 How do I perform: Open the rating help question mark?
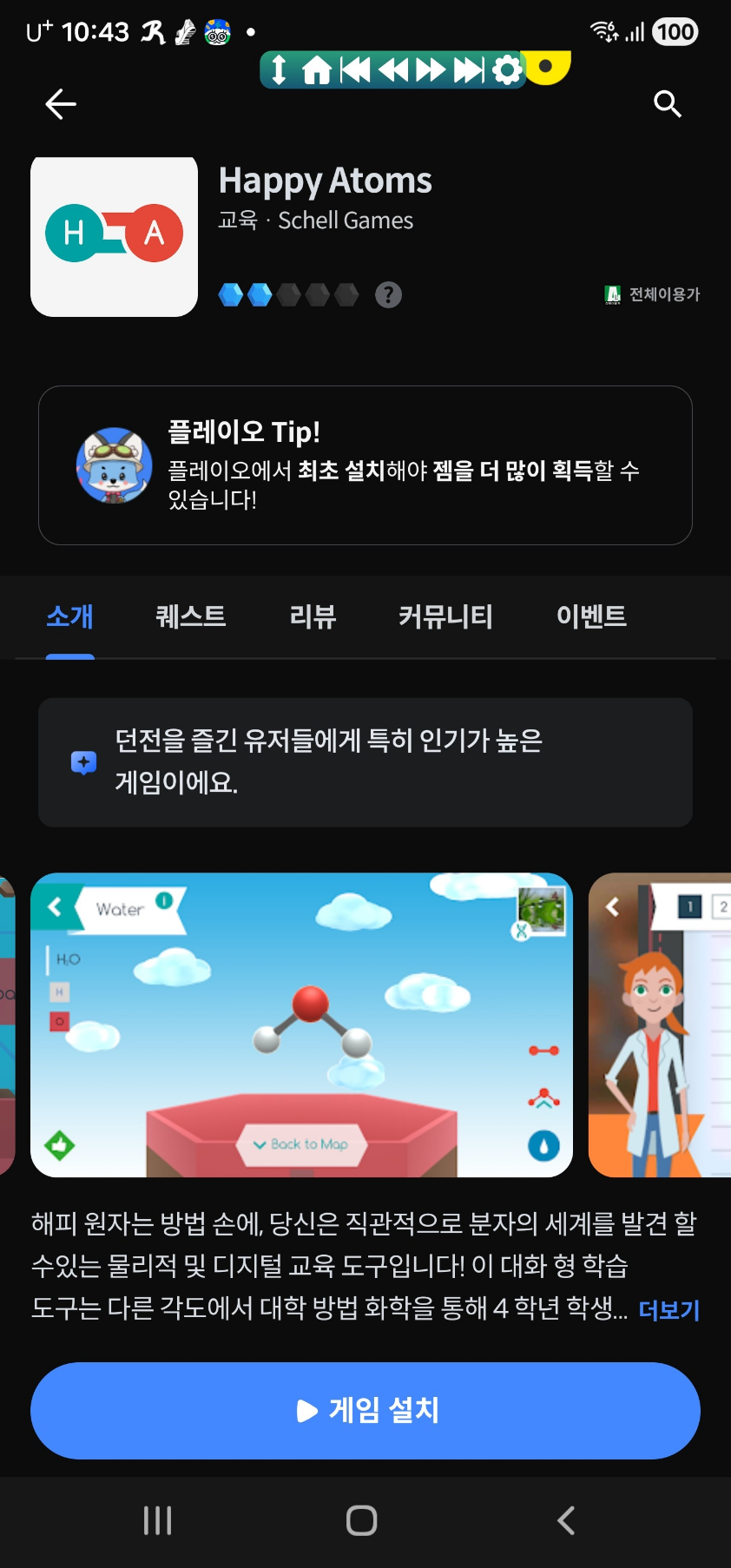coord(388,295)
